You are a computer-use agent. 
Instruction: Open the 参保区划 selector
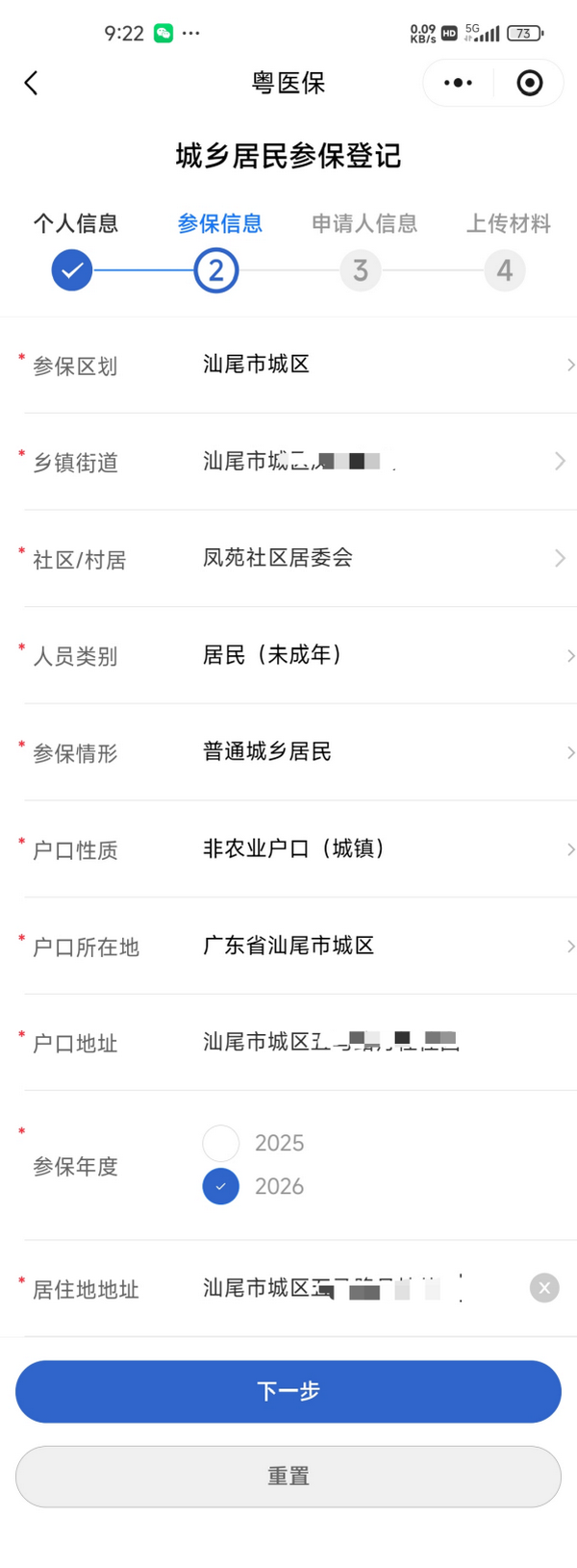[385, 365]
